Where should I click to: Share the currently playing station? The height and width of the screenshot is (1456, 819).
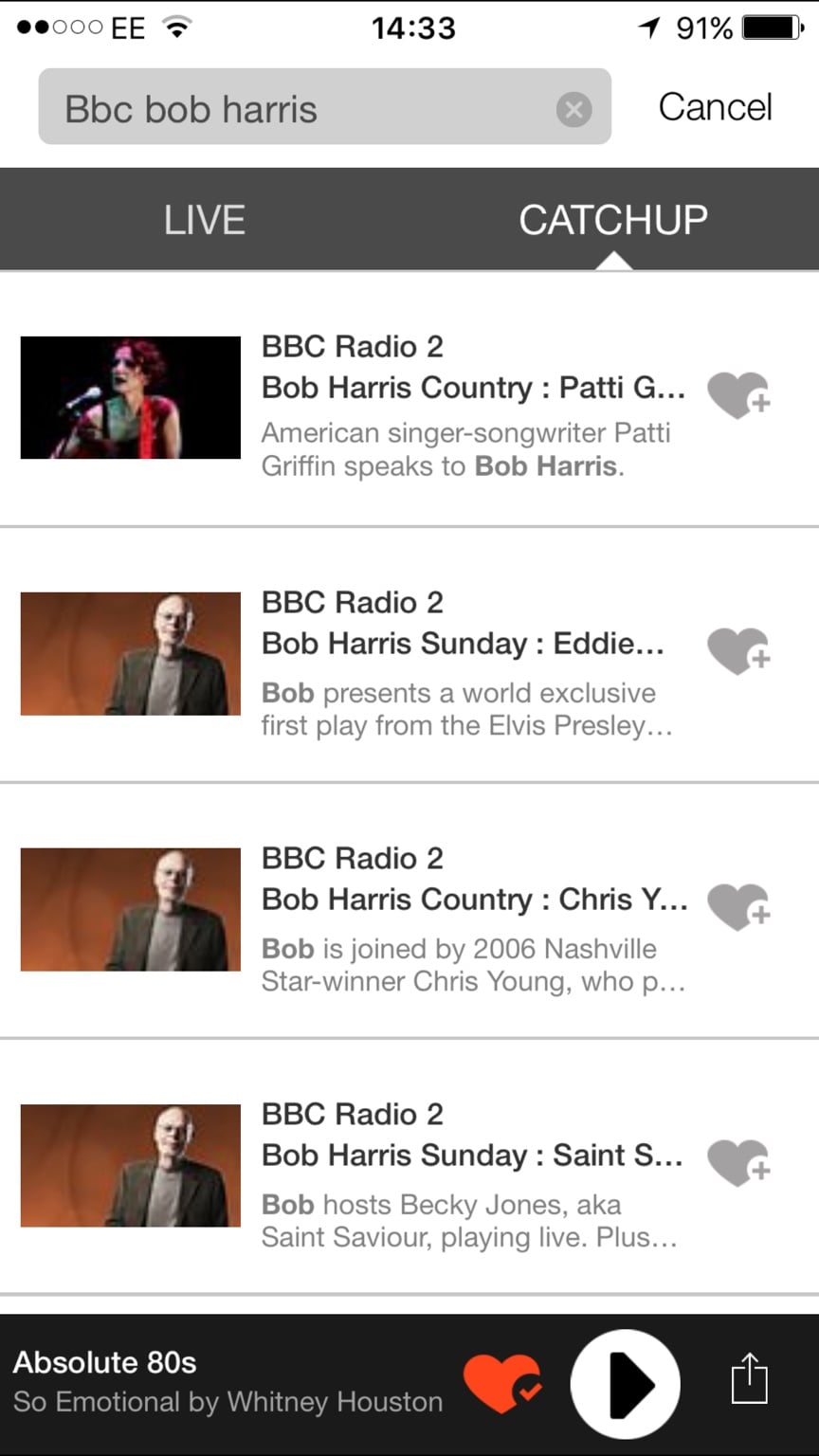(x=749, y=1379)
